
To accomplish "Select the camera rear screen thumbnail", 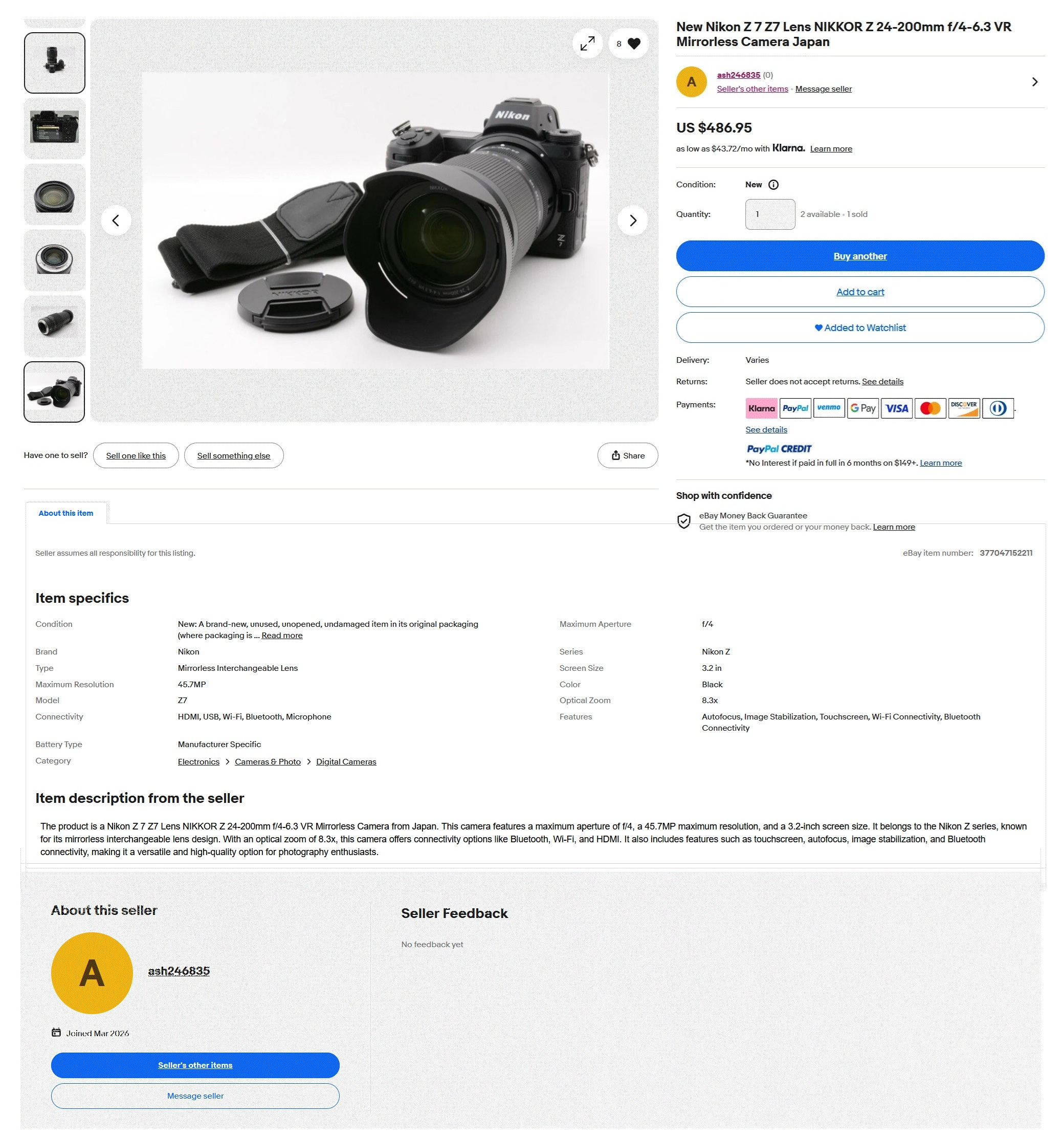I will [x=54, y=127].
